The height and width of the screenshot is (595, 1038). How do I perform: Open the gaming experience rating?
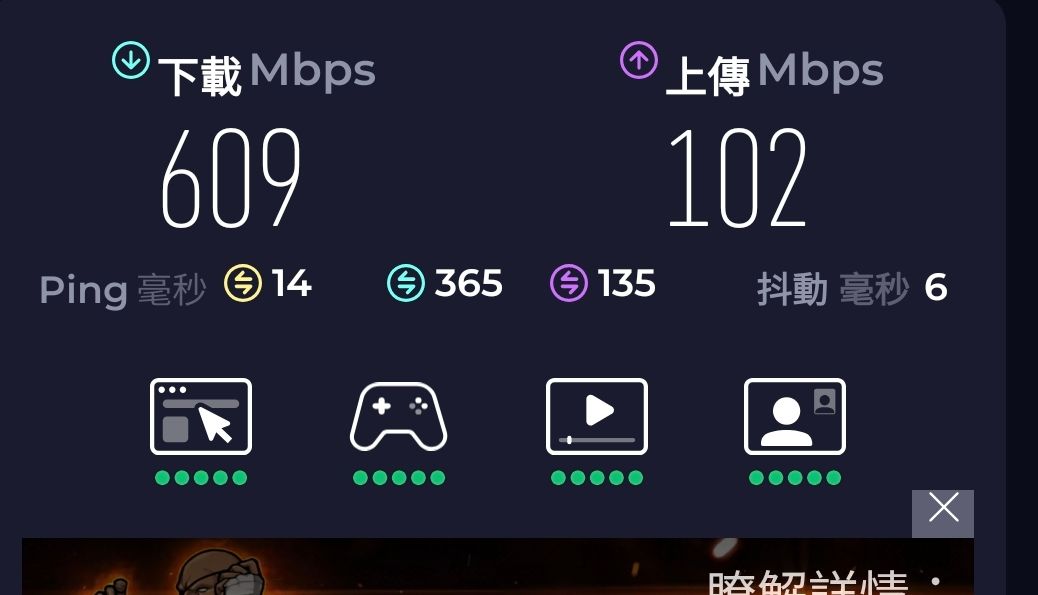click(x=398, y=416)
